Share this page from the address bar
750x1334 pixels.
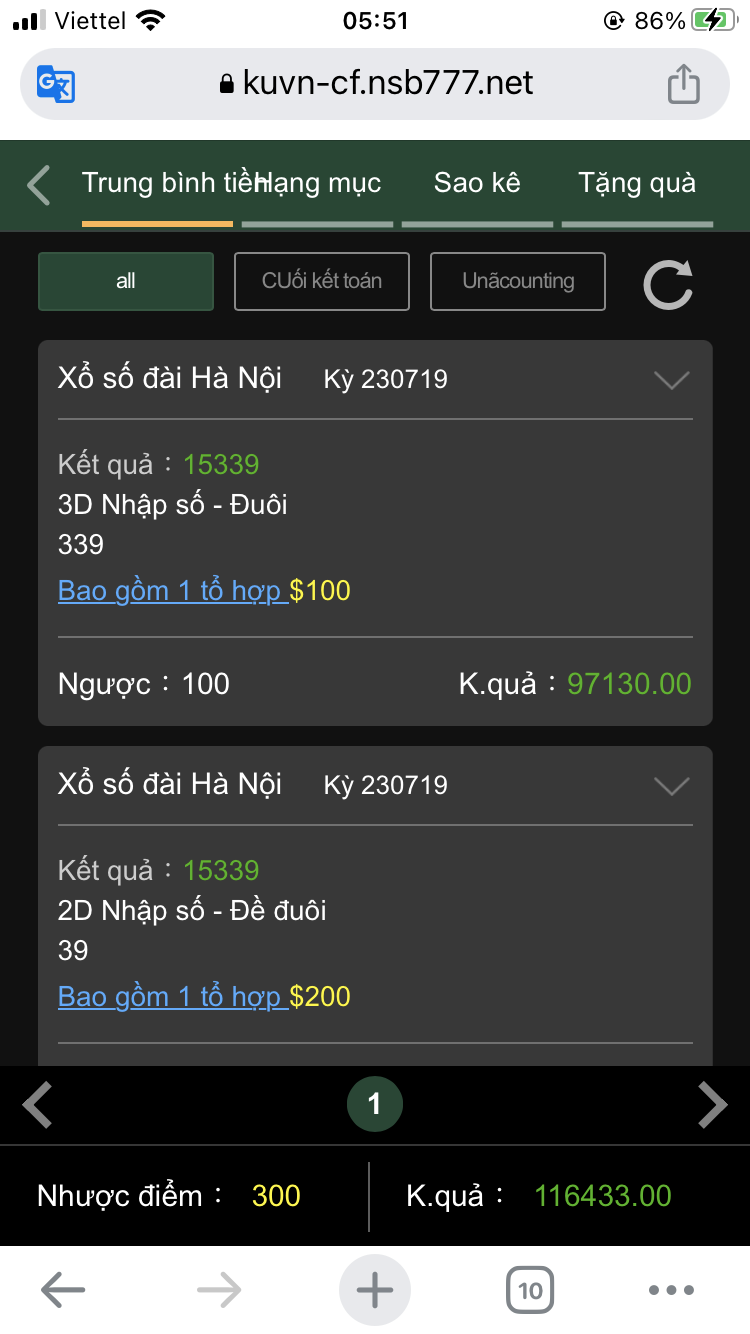pyautogui.click(x=683, y=83)
